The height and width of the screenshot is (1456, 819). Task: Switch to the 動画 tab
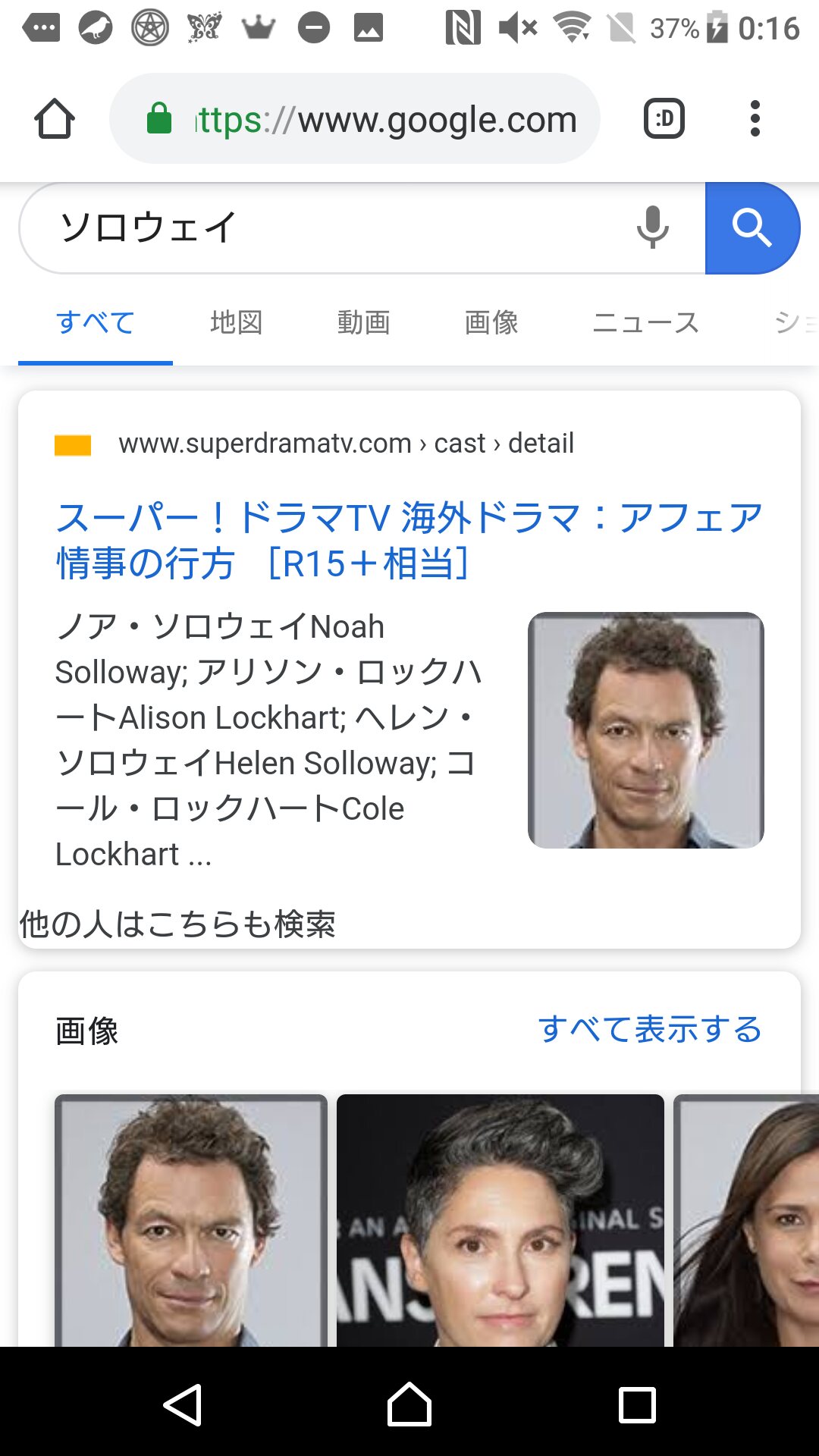click(364, 322)
